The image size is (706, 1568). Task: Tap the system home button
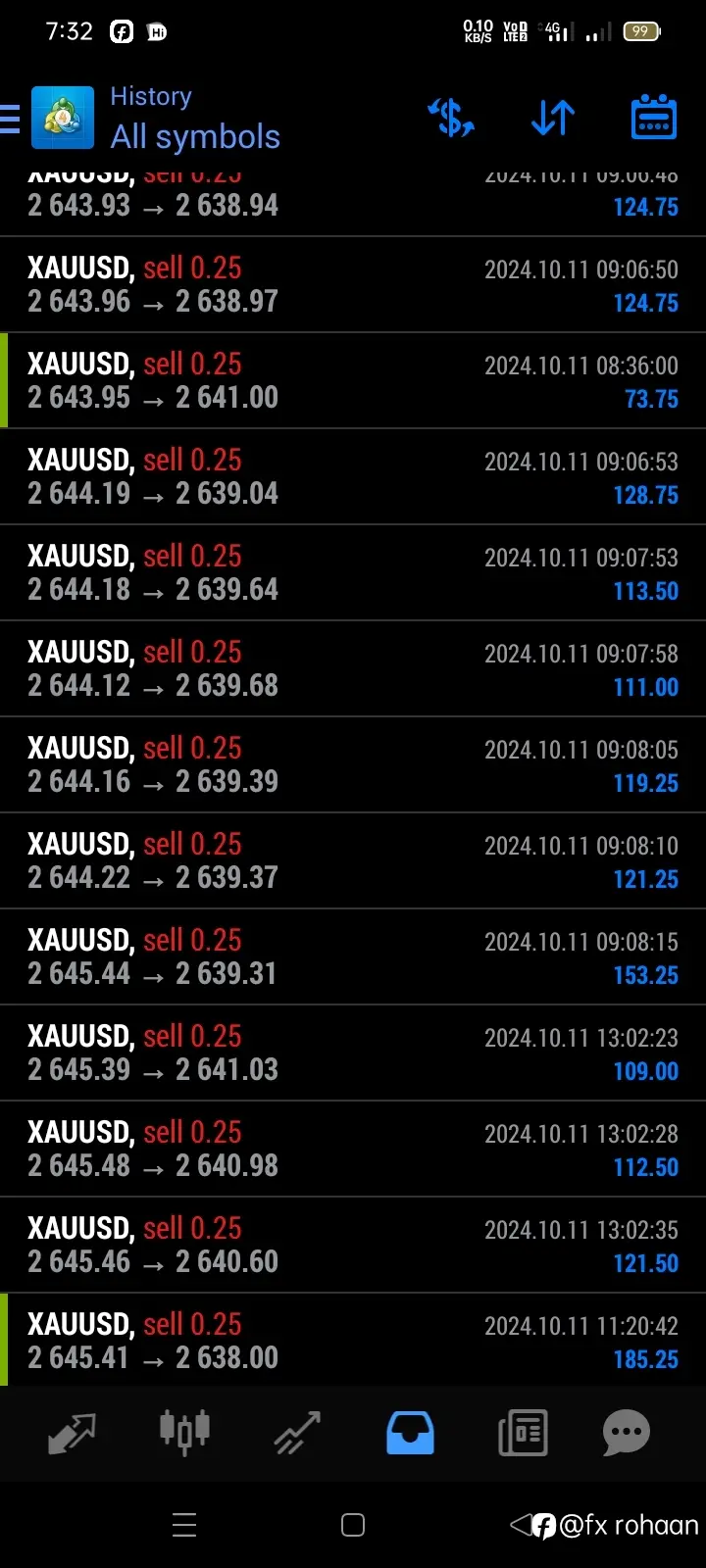[x=353, y=1525]
